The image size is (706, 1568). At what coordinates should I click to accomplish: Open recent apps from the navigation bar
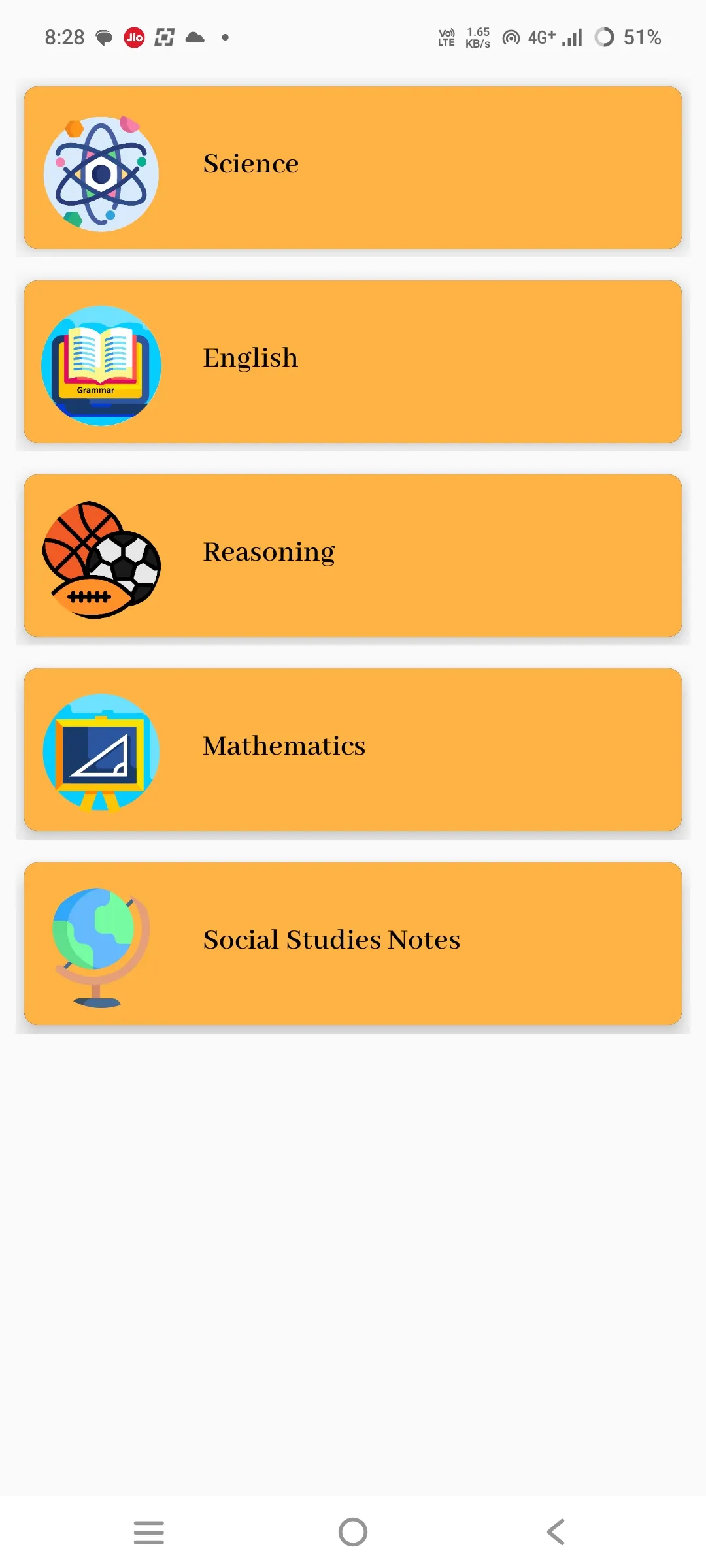pyautogui.click(x=149, y=1532)
